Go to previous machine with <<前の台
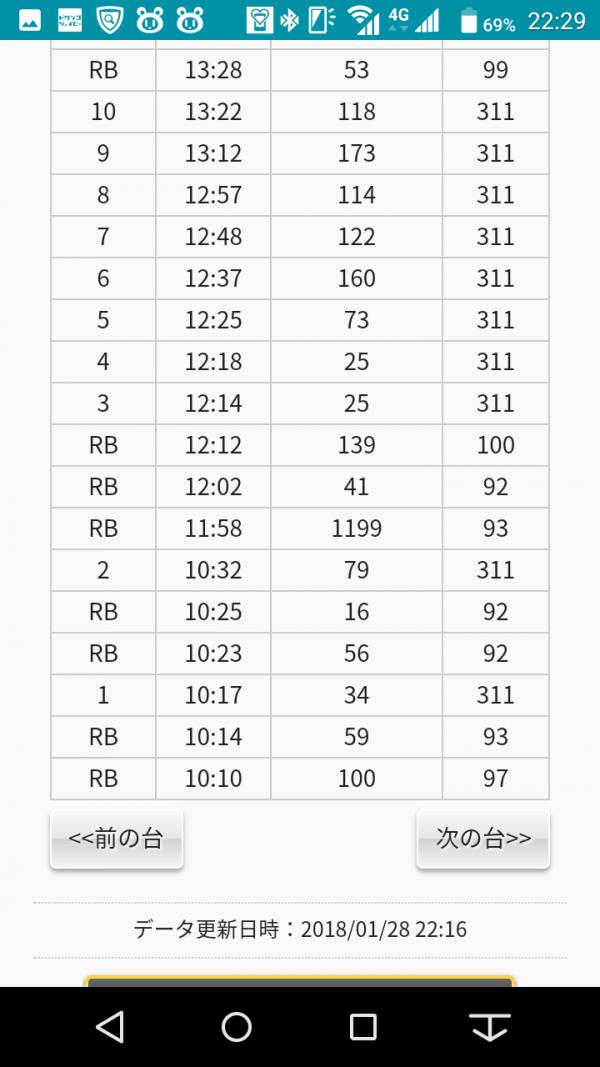 point(116,839)
